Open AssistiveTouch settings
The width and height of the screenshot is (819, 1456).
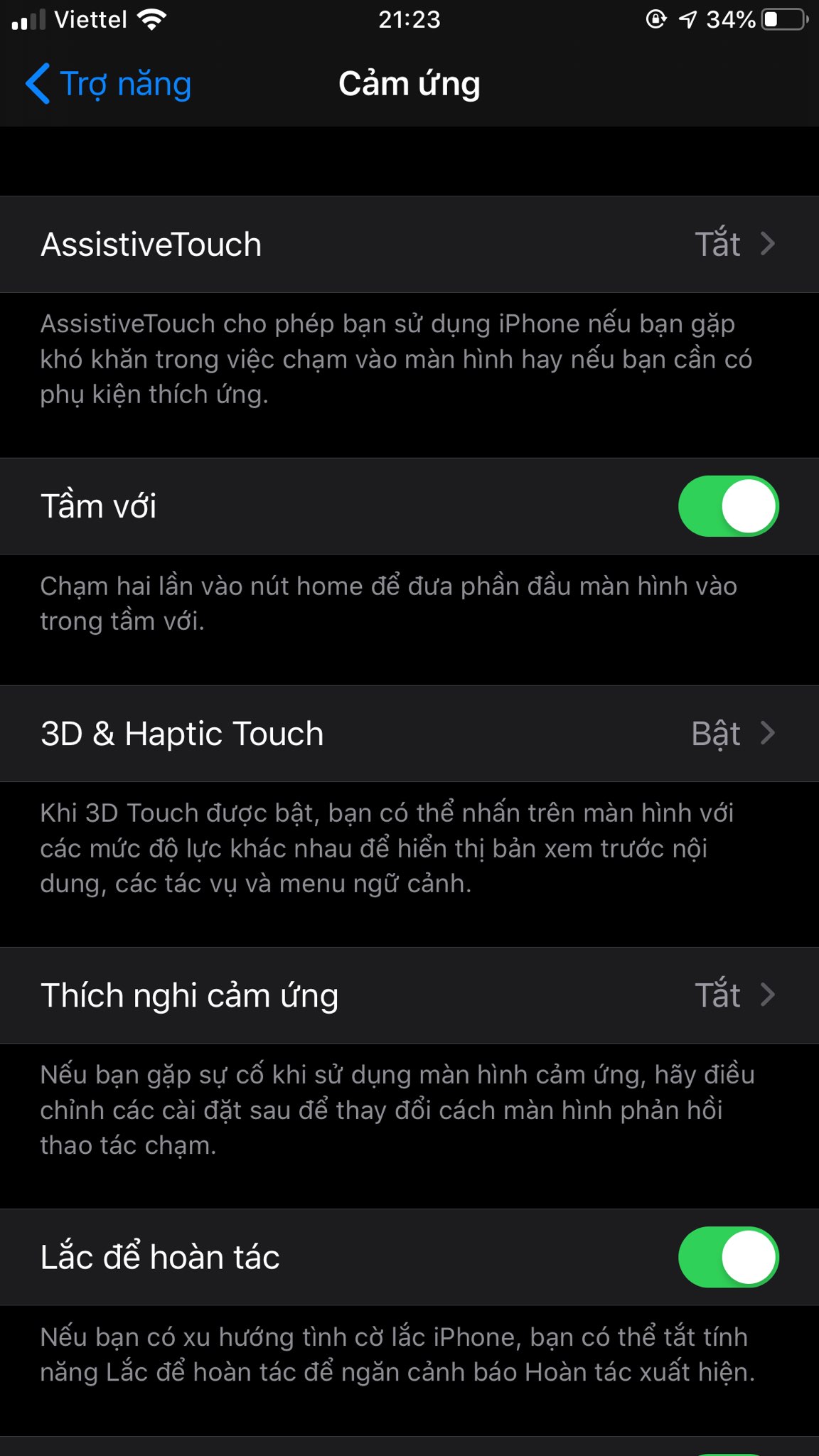coord(409,245)
